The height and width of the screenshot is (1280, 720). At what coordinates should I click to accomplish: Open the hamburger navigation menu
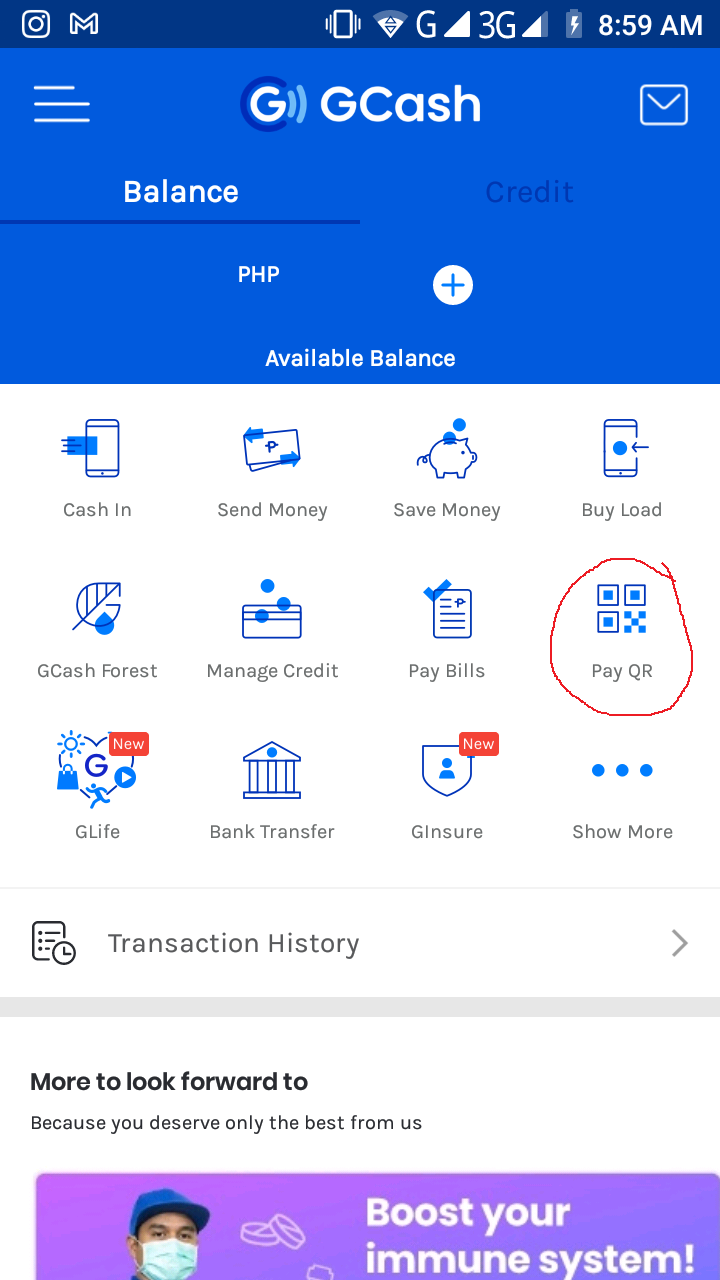point(61,103)
